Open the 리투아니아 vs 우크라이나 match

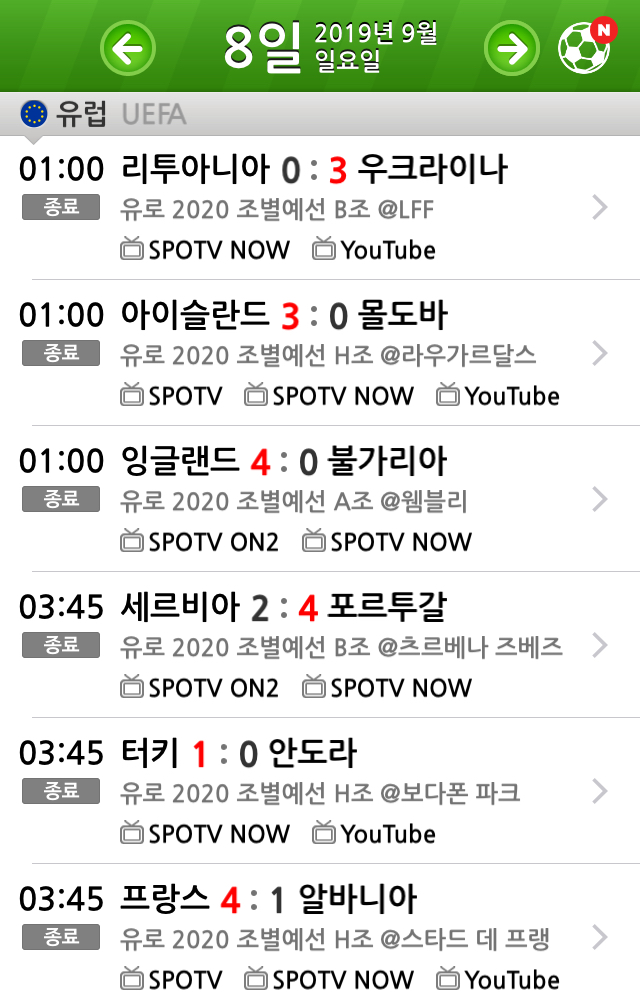pyautogui.click(x=320, y=207)
